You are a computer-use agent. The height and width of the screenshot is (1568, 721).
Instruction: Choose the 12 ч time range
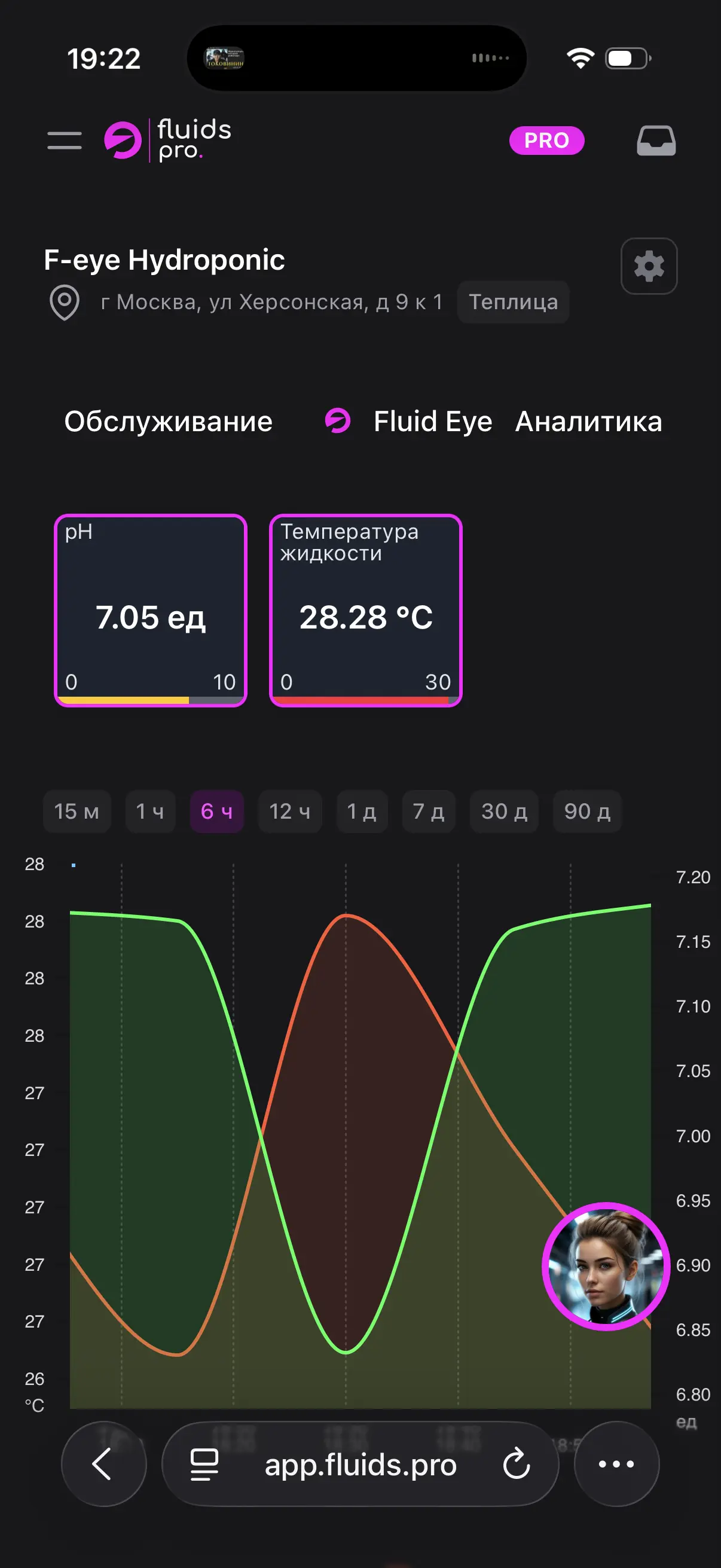point(289,812)
